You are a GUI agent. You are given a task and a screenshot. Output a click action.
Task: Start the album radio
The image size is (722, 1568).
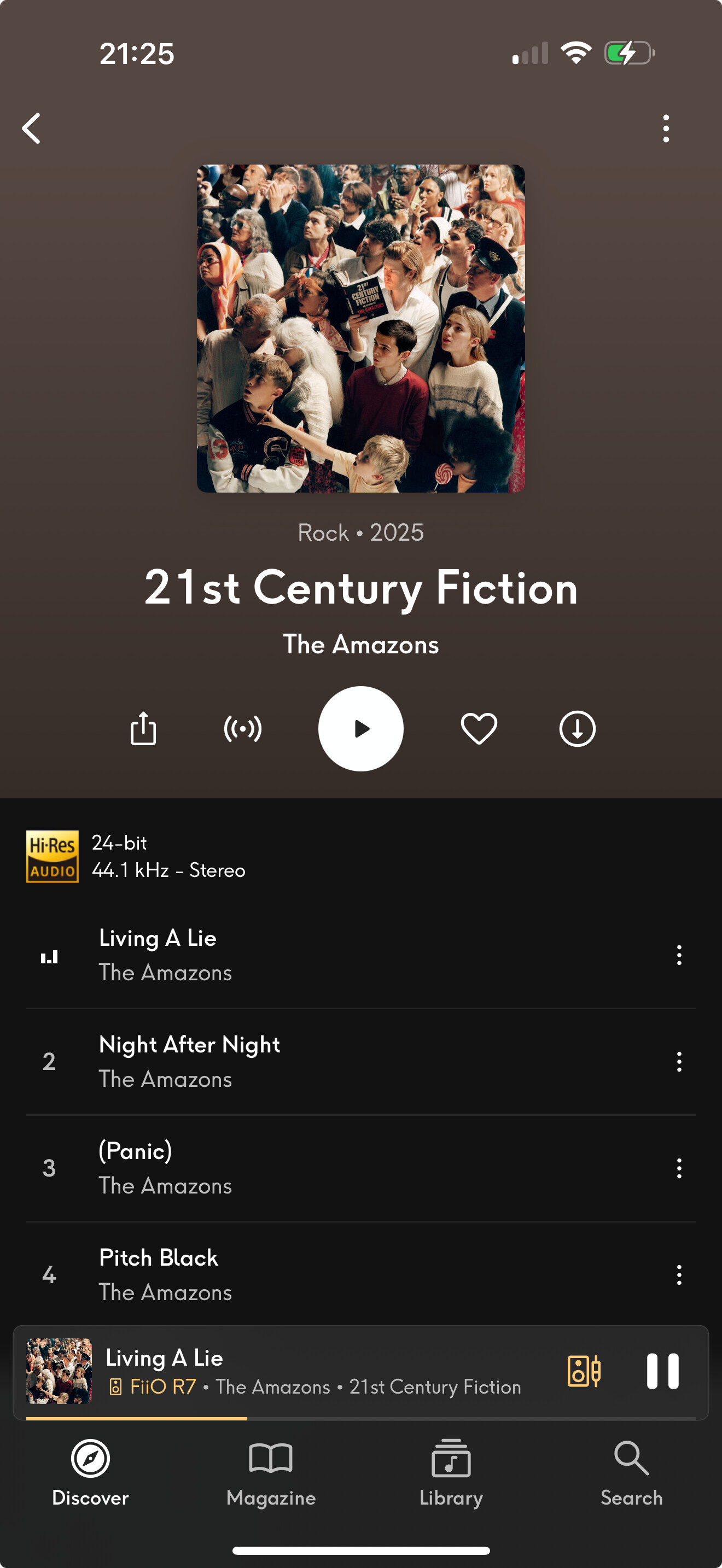[243, 729]
